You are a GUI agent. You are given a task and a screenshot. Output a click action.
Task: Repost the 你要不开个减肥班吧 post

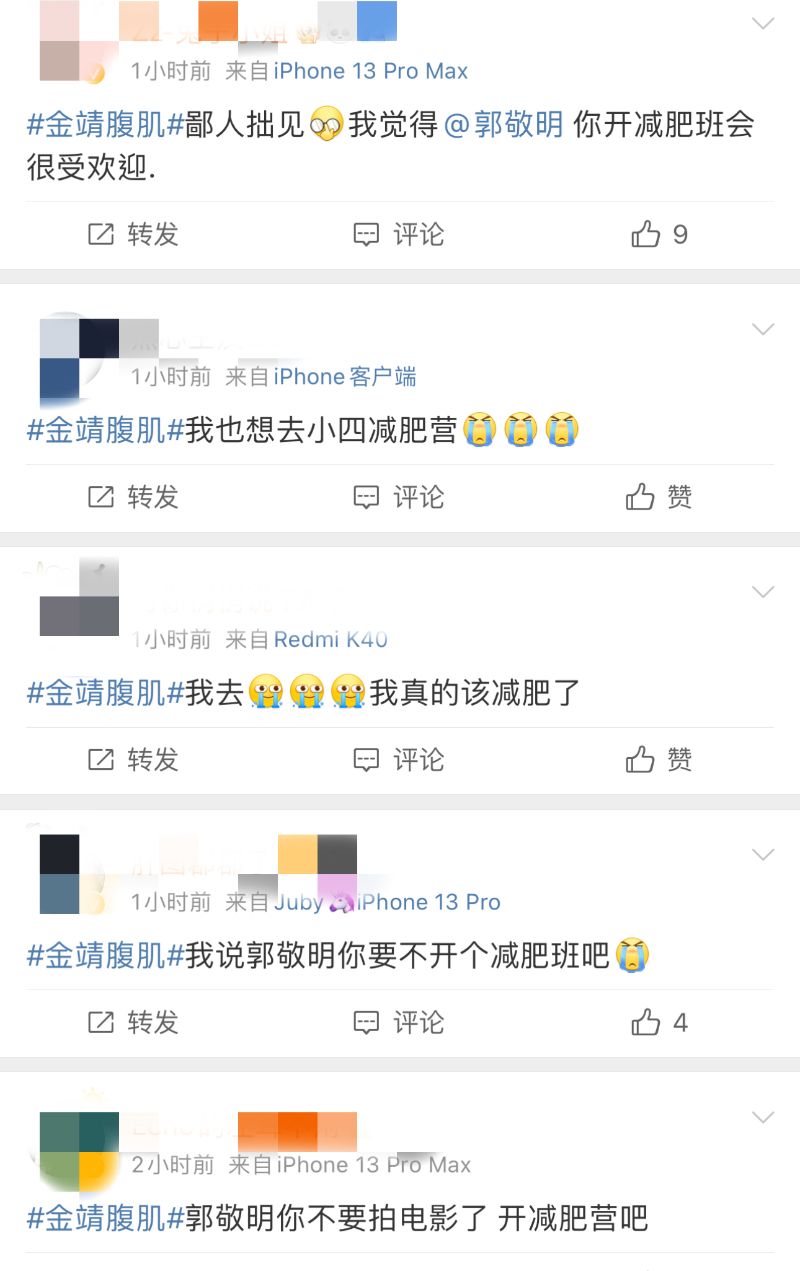click(133, 1023)
